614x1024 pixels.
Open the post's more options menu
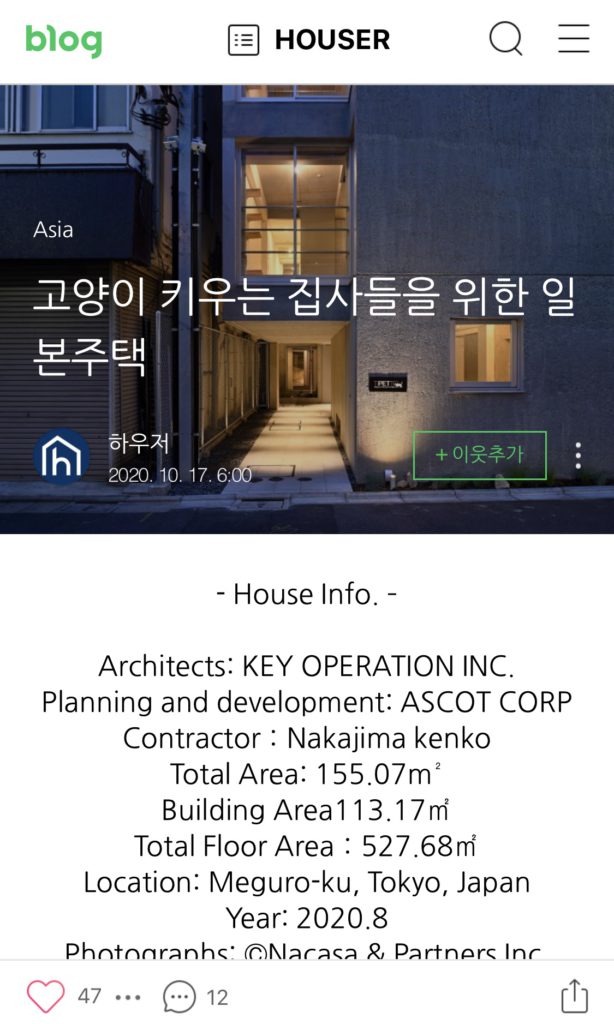point(578,456)
